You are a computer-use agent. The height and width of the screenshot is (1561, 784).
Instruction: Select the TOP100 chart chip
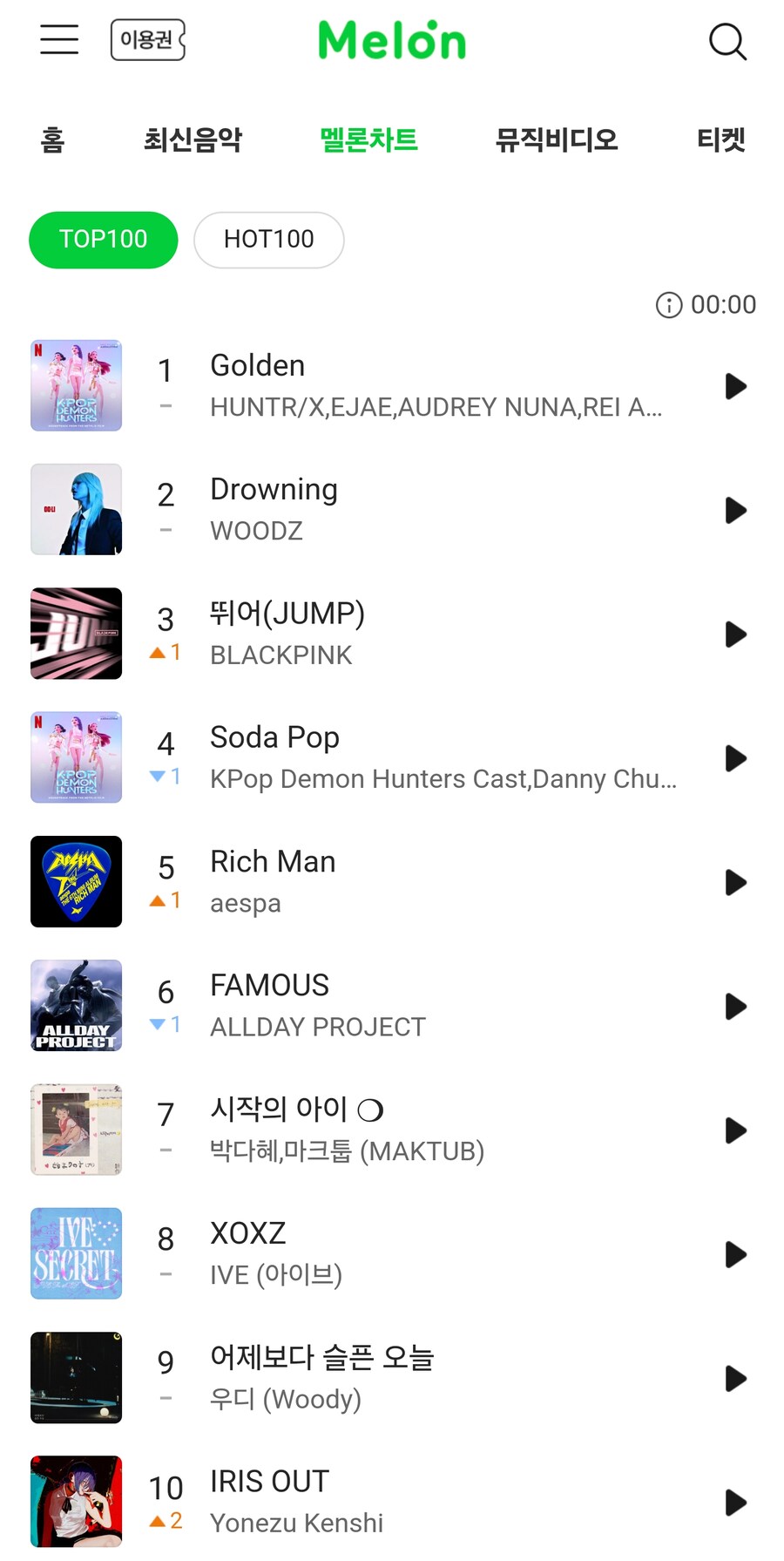(x=103, y=240)
